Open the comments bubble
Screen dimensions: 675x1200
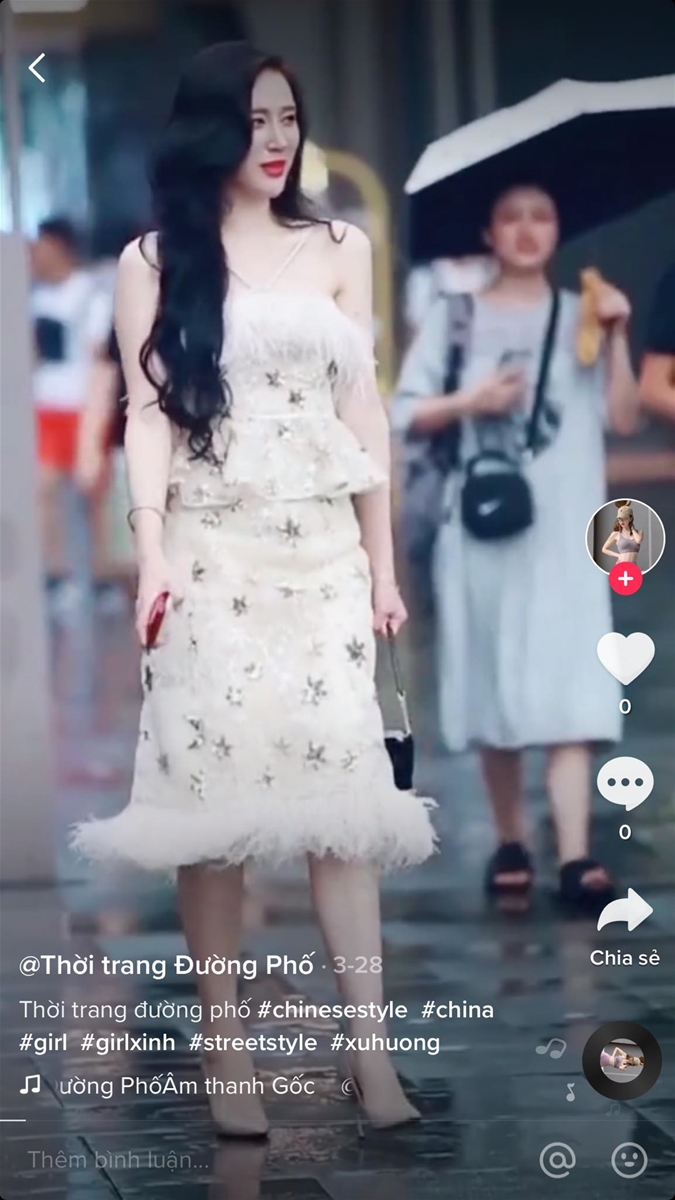click(625, 784)
